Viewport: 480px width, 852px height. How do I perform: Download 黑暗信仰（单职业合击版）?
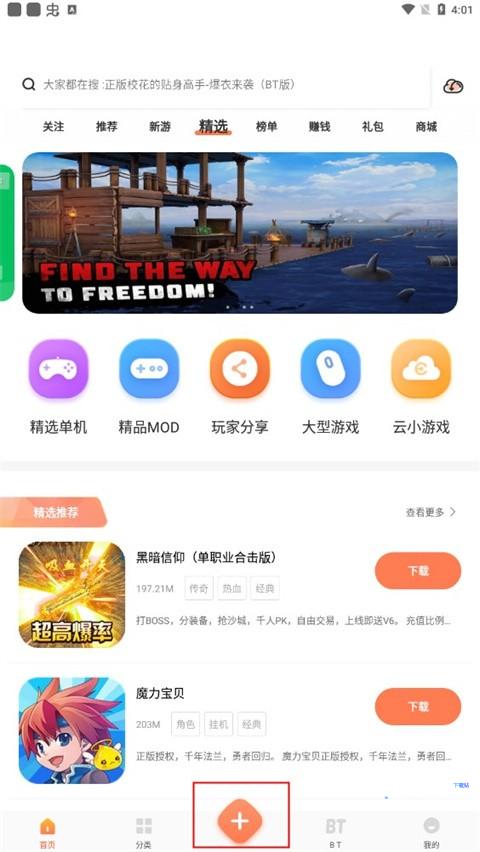click(418, 571)
